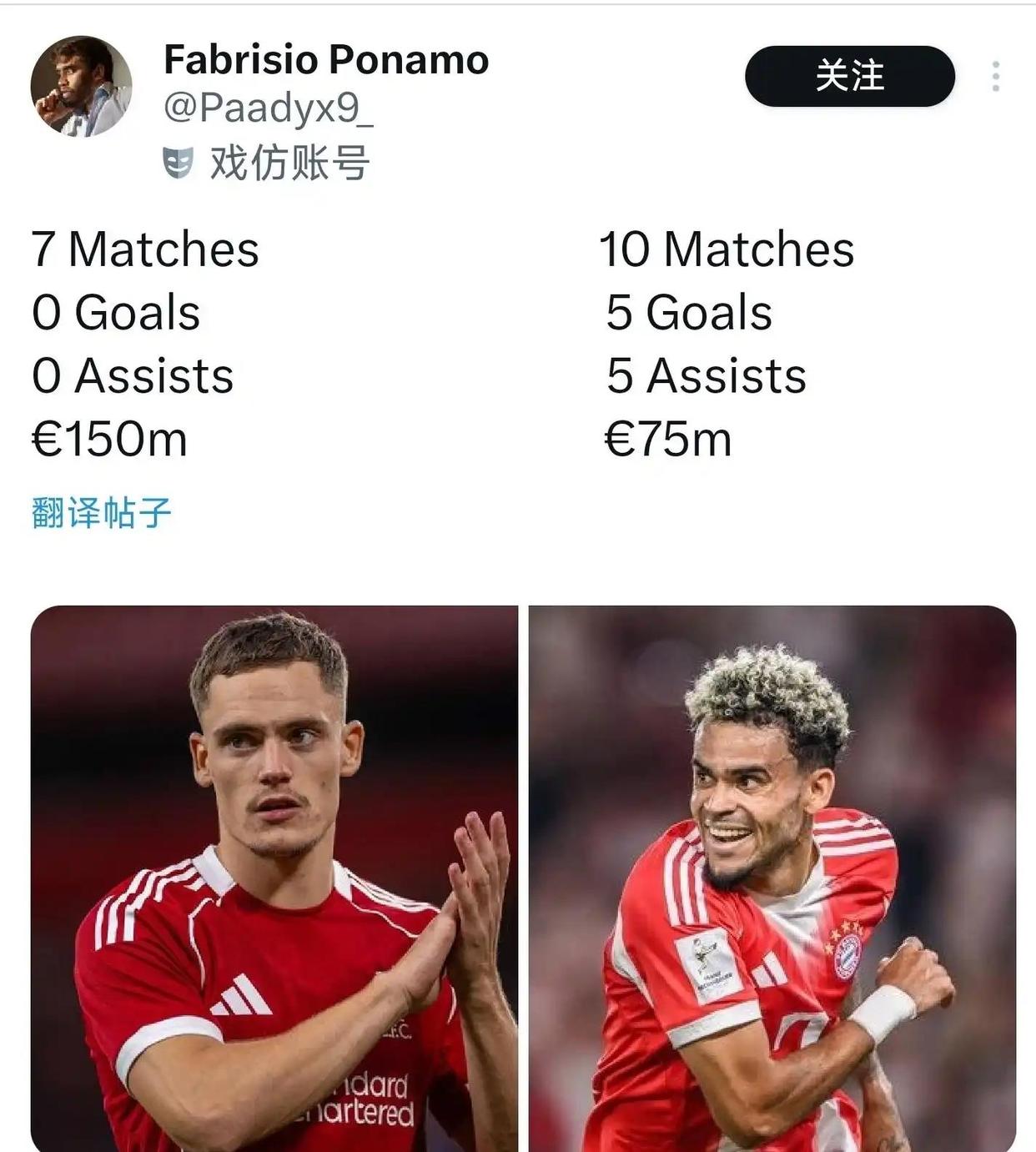Open the @Paadyx9_ handle
Screen dimensions: 1036x1152
pos(268,108)
